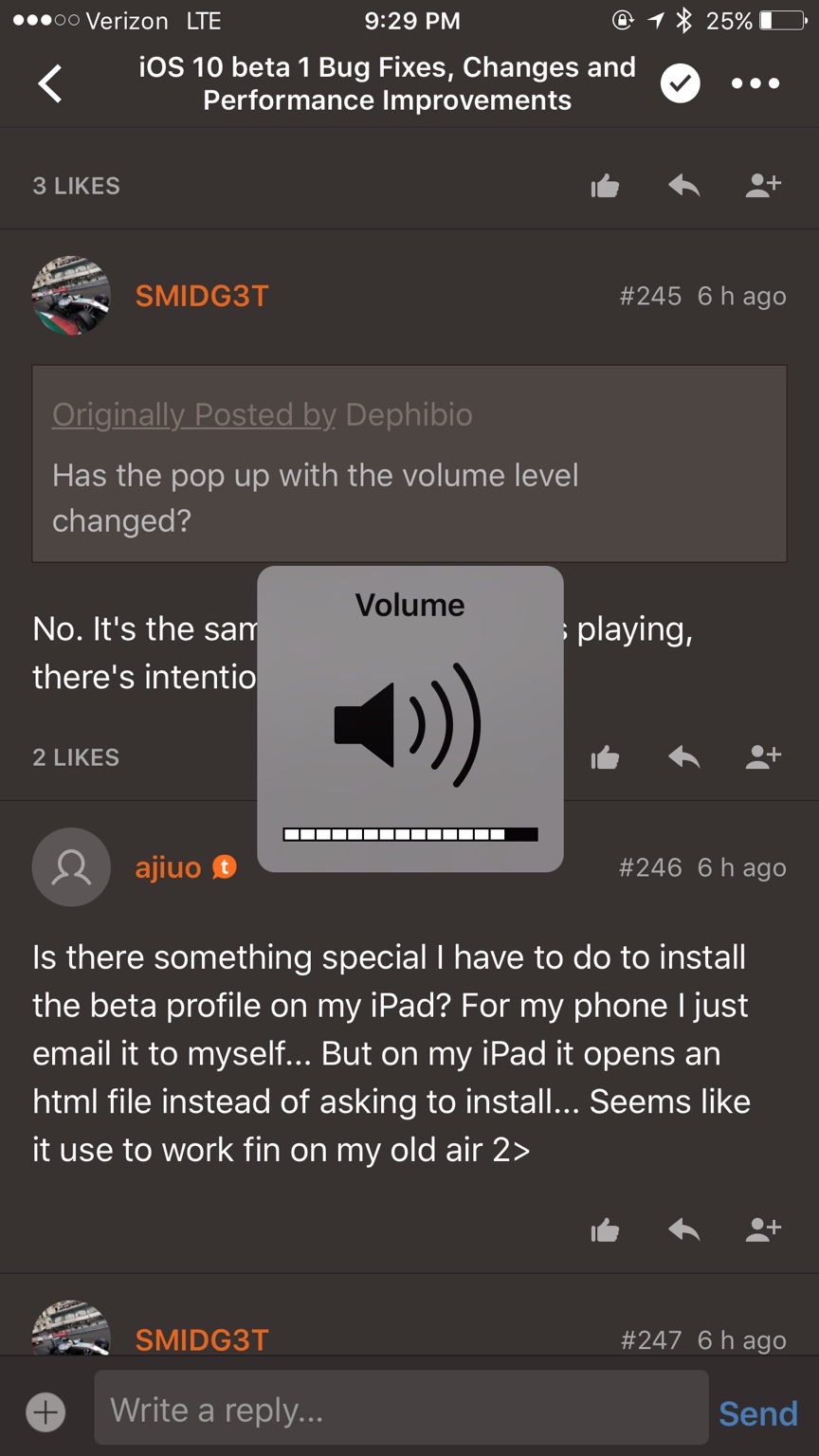
Task: Reply to the post with 3 likes
Action: 683,186
